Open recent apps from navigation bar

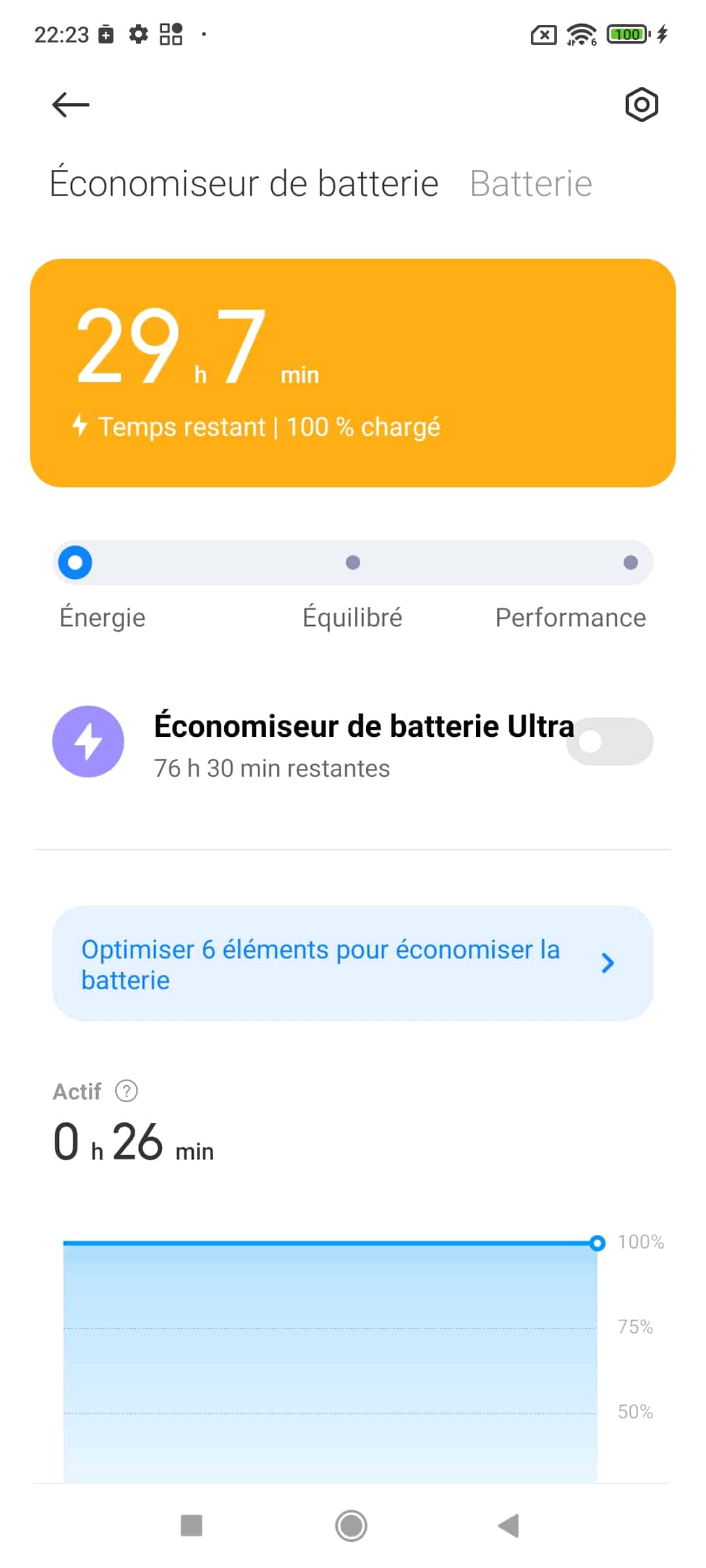click(192, 1526)
